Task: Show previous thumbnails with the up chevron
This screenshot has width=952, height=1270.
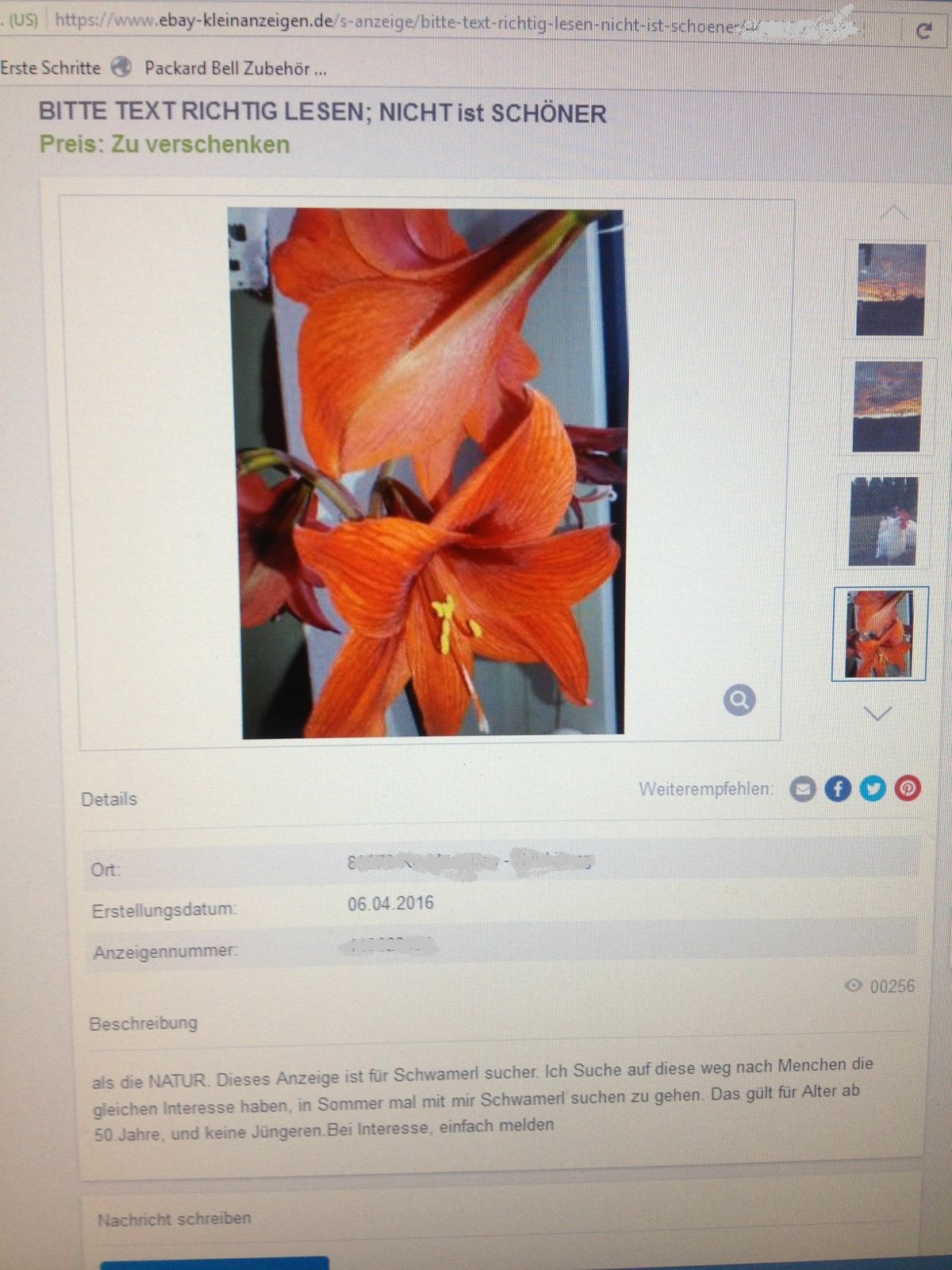Action: (893, 213)
